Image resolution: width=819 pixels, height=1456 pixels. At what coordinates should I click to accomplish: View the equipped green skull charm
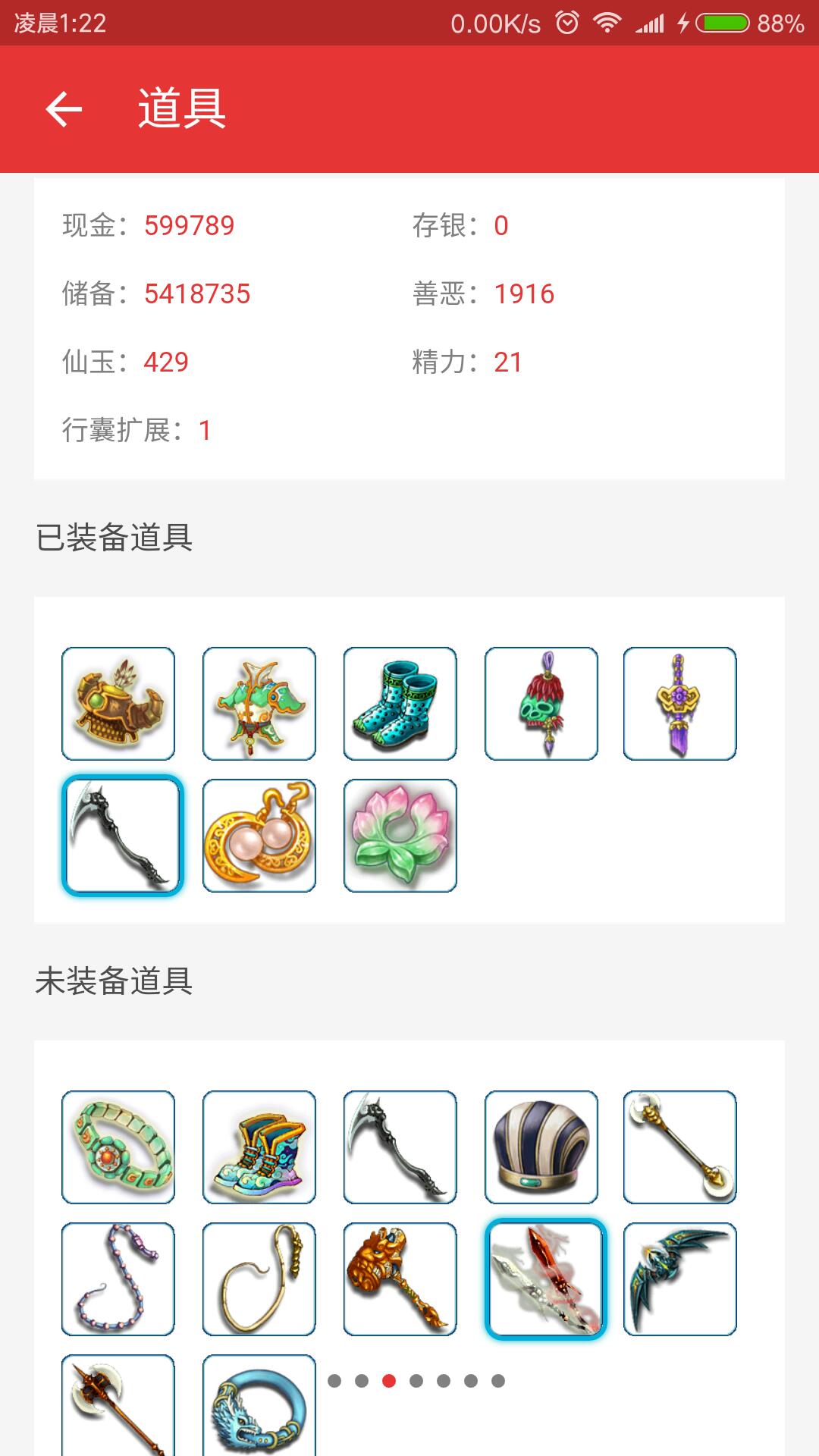[541, 704]
